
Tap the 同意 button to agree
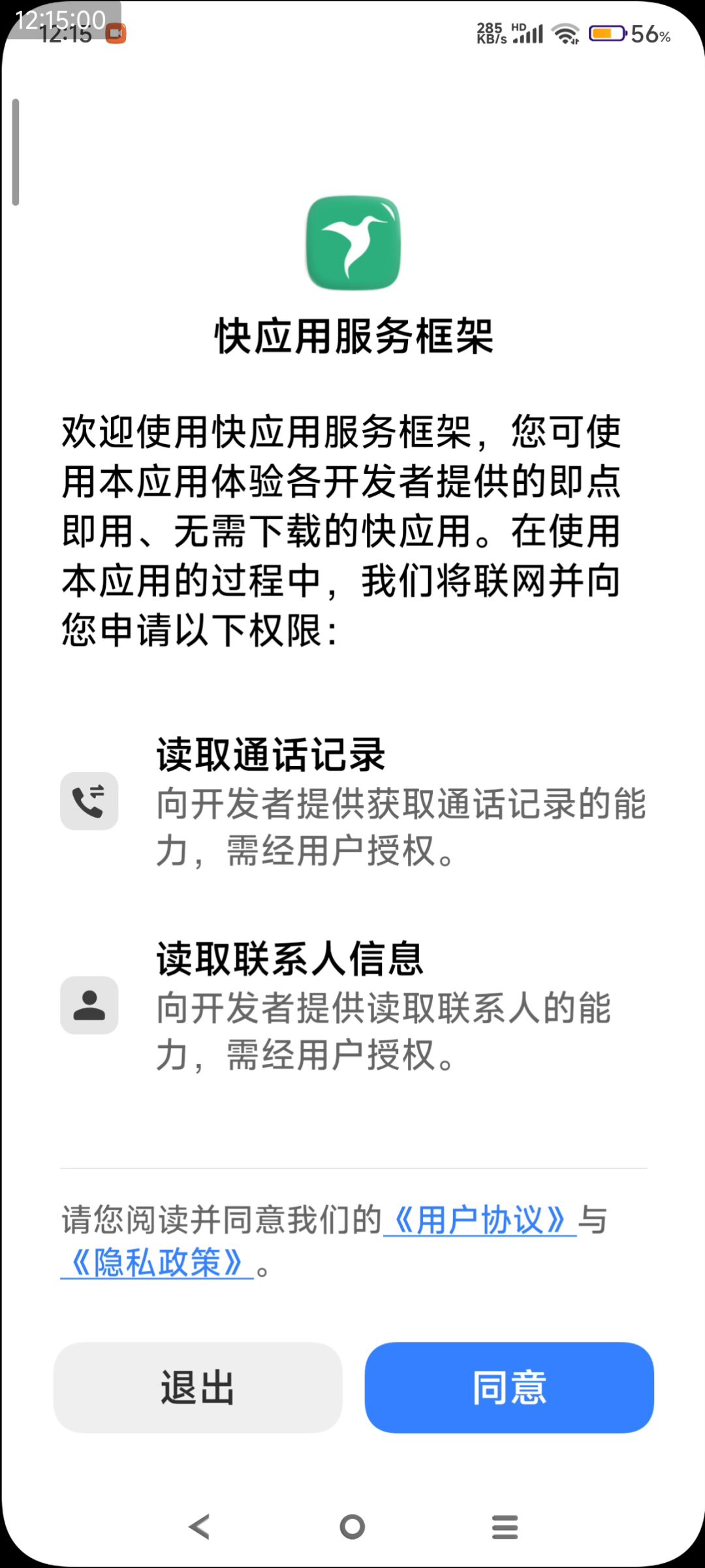coord(509,1387)
